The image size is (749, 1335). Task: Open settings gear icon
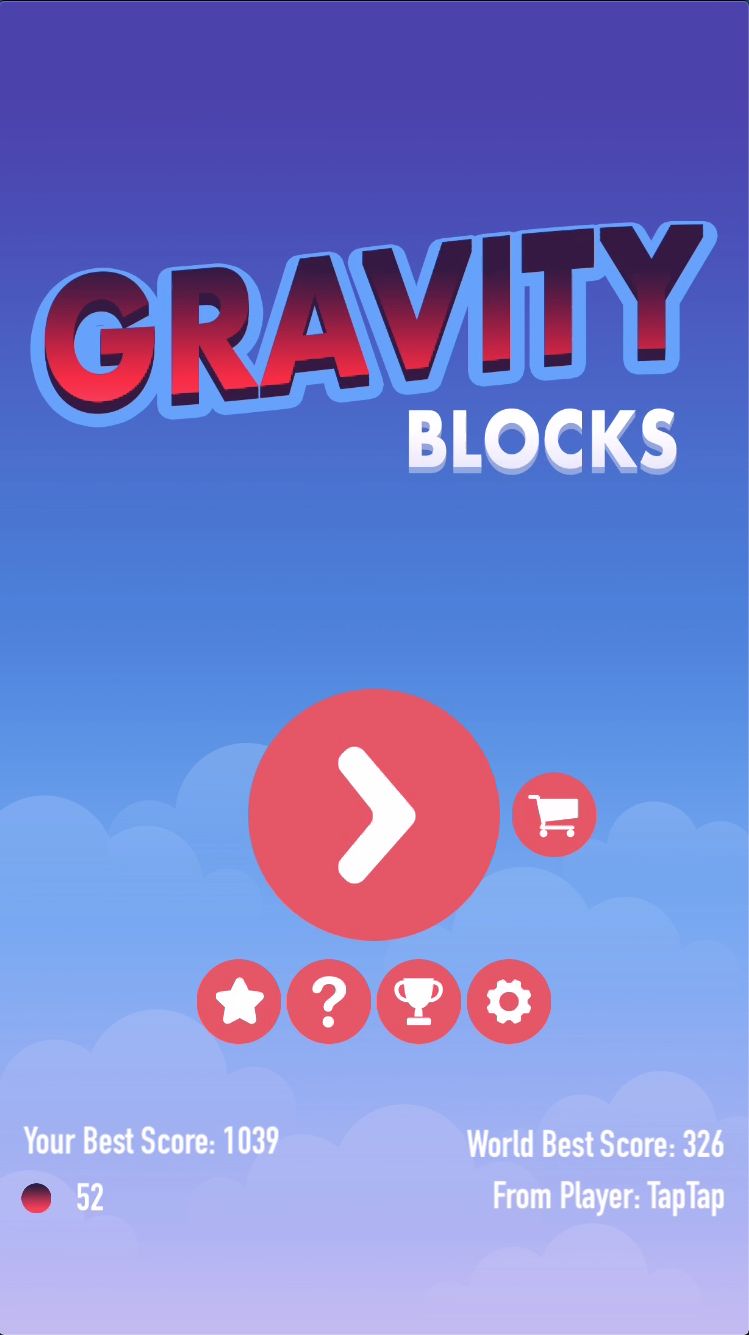click(508, 1001)
